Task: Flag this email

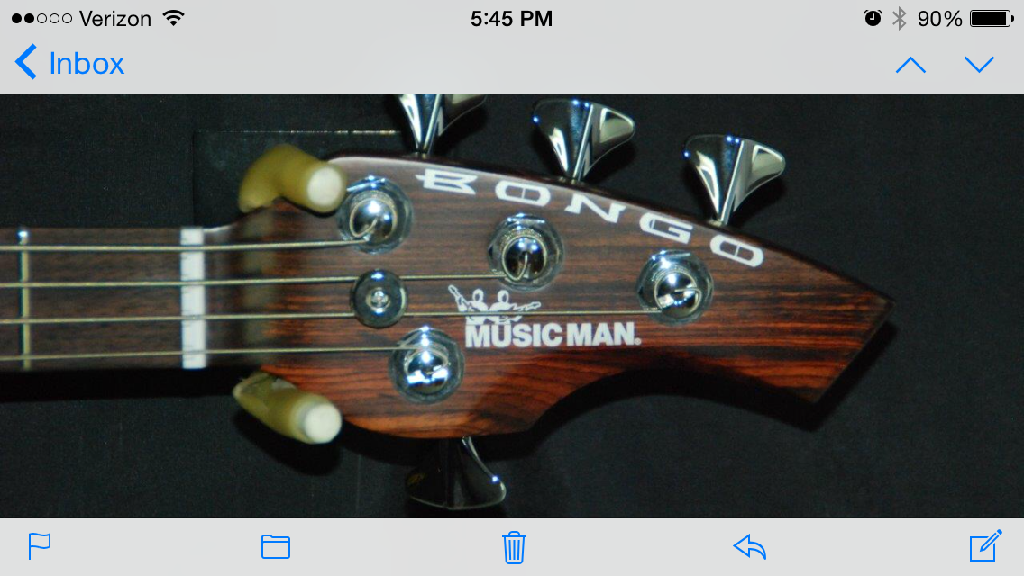Action: point(40,546)
